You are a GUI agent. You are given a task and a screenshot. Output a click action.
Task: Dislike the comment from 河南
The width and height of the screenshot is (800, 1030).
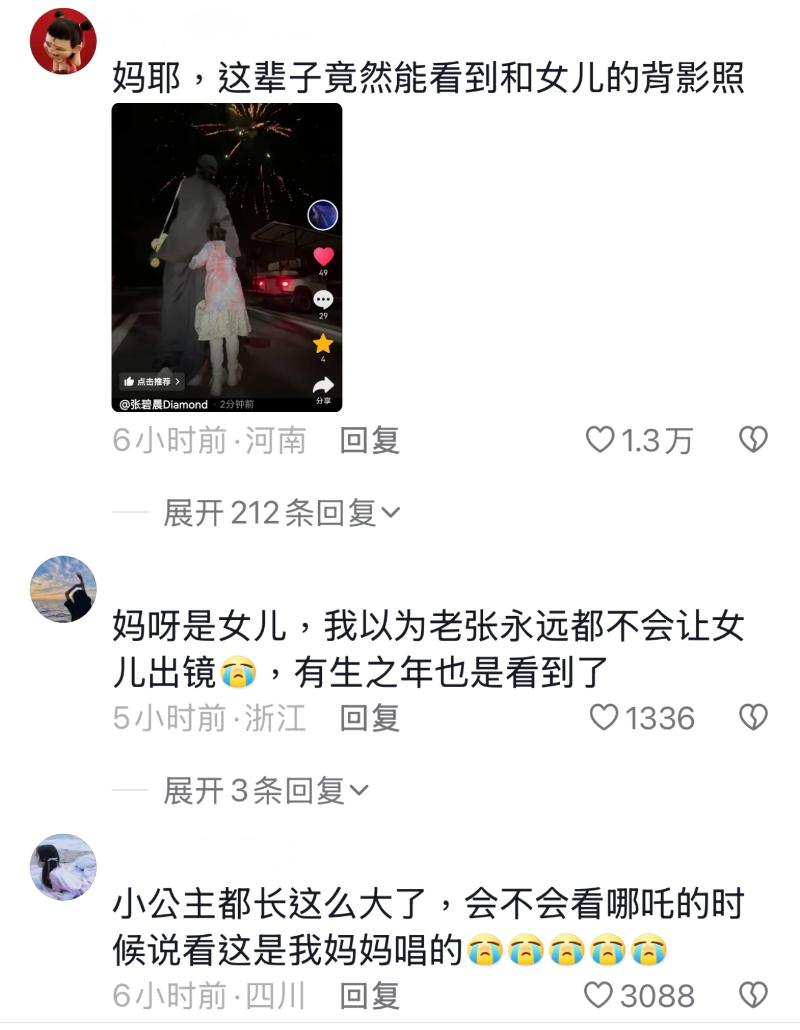coord(753,440)
